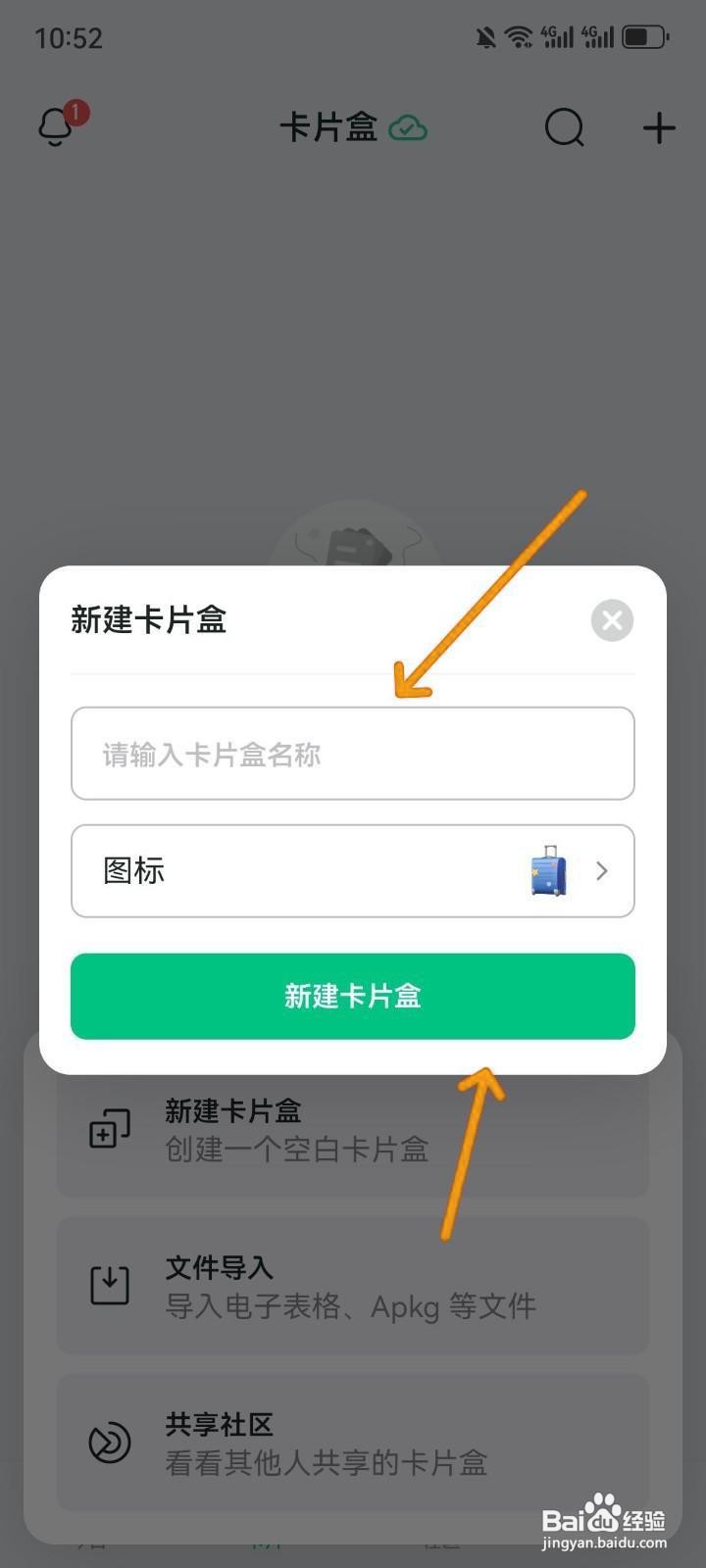Select the 新建卡片盒 create-box icon
This screenshot has height=1568, width=706.
[x=109, y=1128]
